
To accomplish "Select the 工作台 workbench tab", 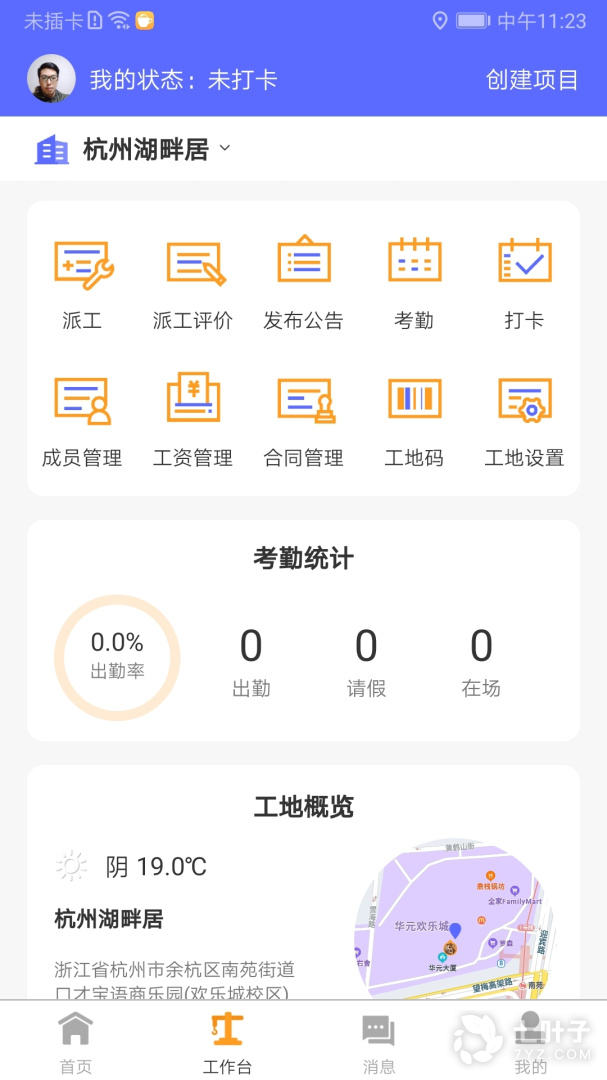I will pos(227,1042).
